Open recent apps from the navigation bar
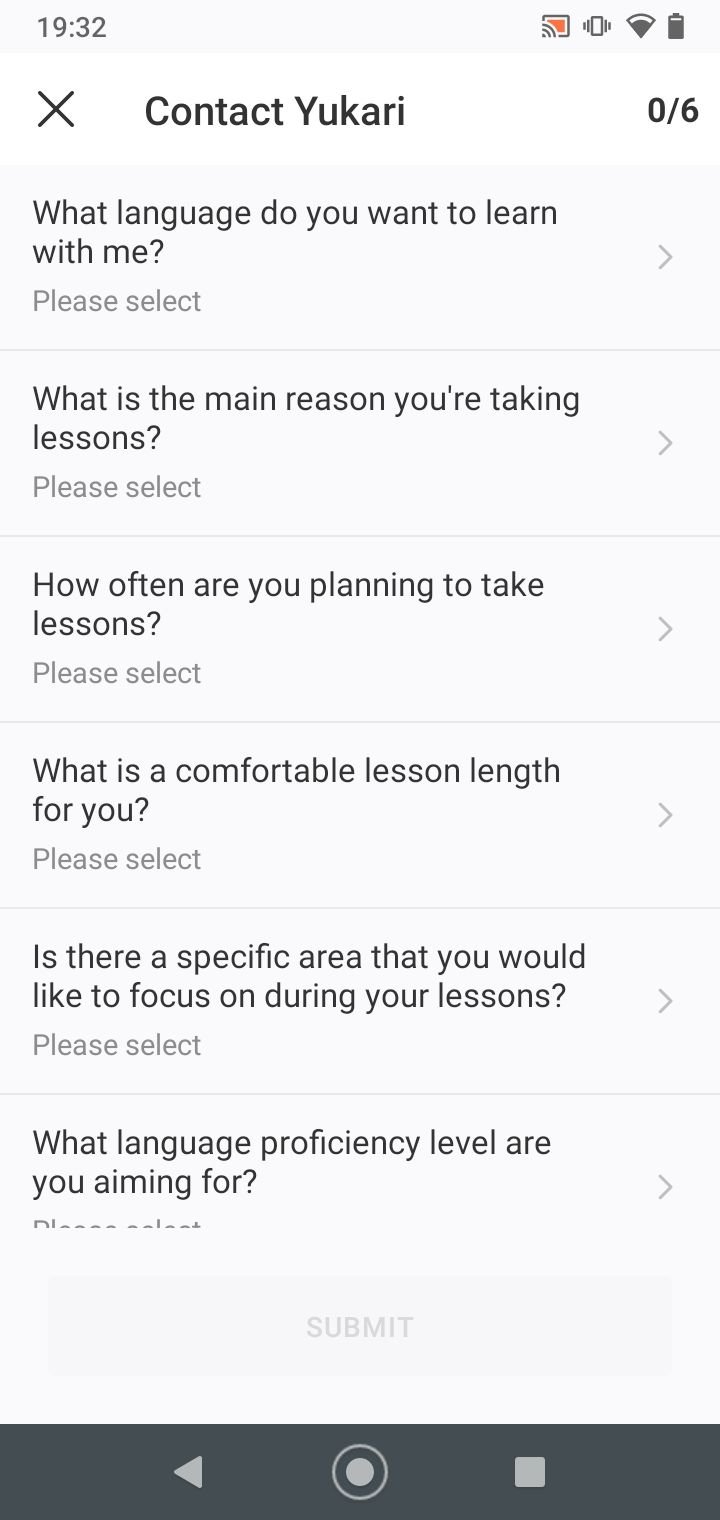Image resolution: width=720 pixels, height=1520 pixels. [x=529, y=1472]
